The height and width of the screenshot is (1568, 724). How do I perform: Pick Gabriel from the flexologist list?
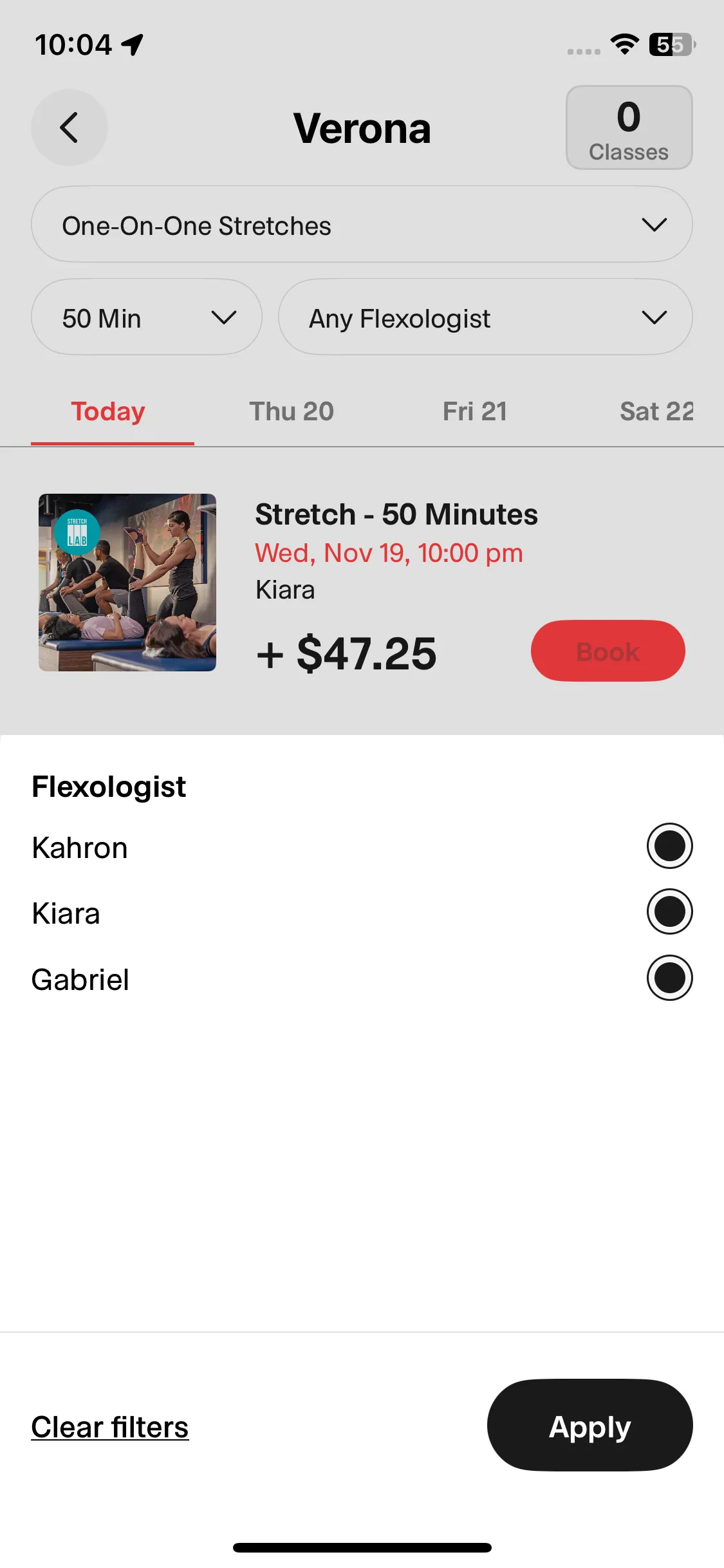[x=669, y=978]
